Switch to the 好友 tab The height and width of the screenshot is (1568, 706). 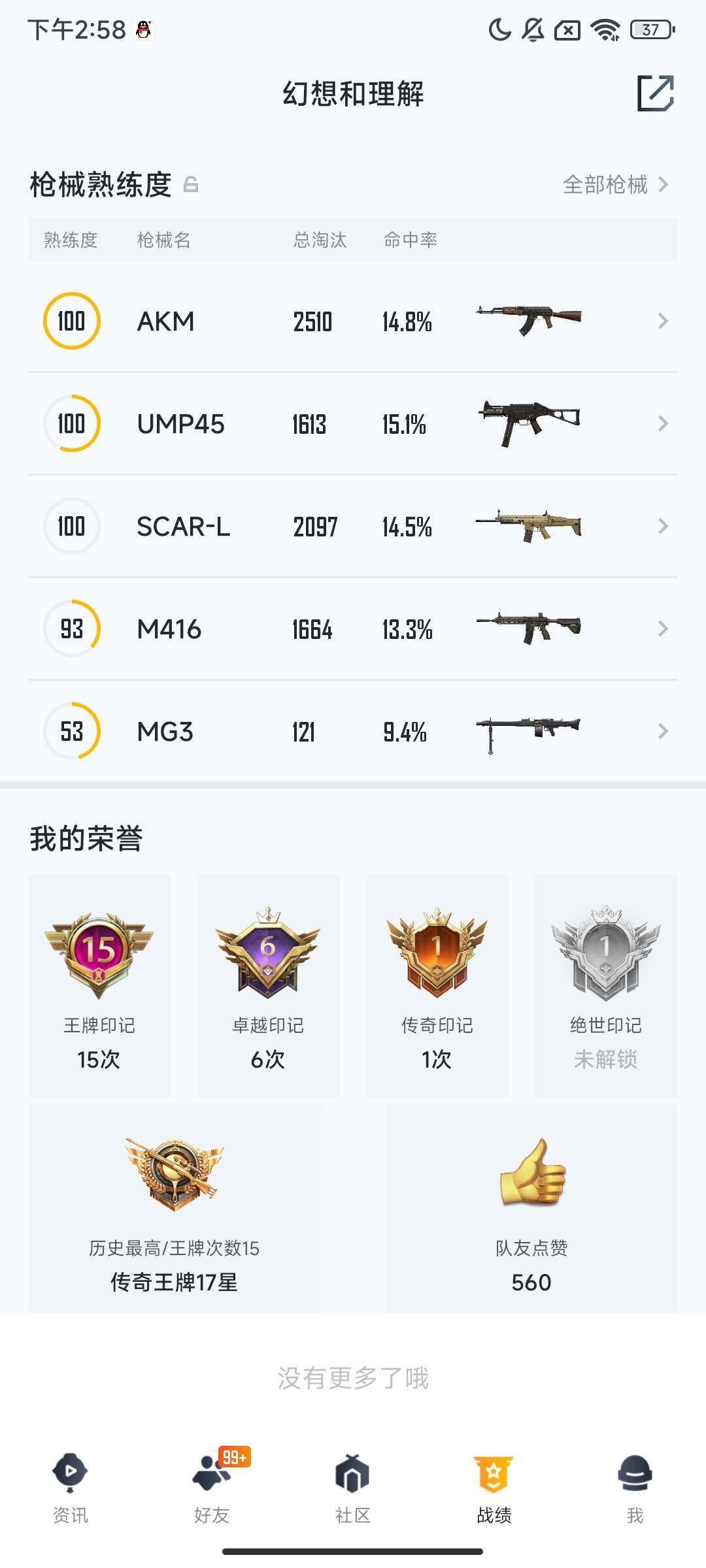pos(211,1483)
